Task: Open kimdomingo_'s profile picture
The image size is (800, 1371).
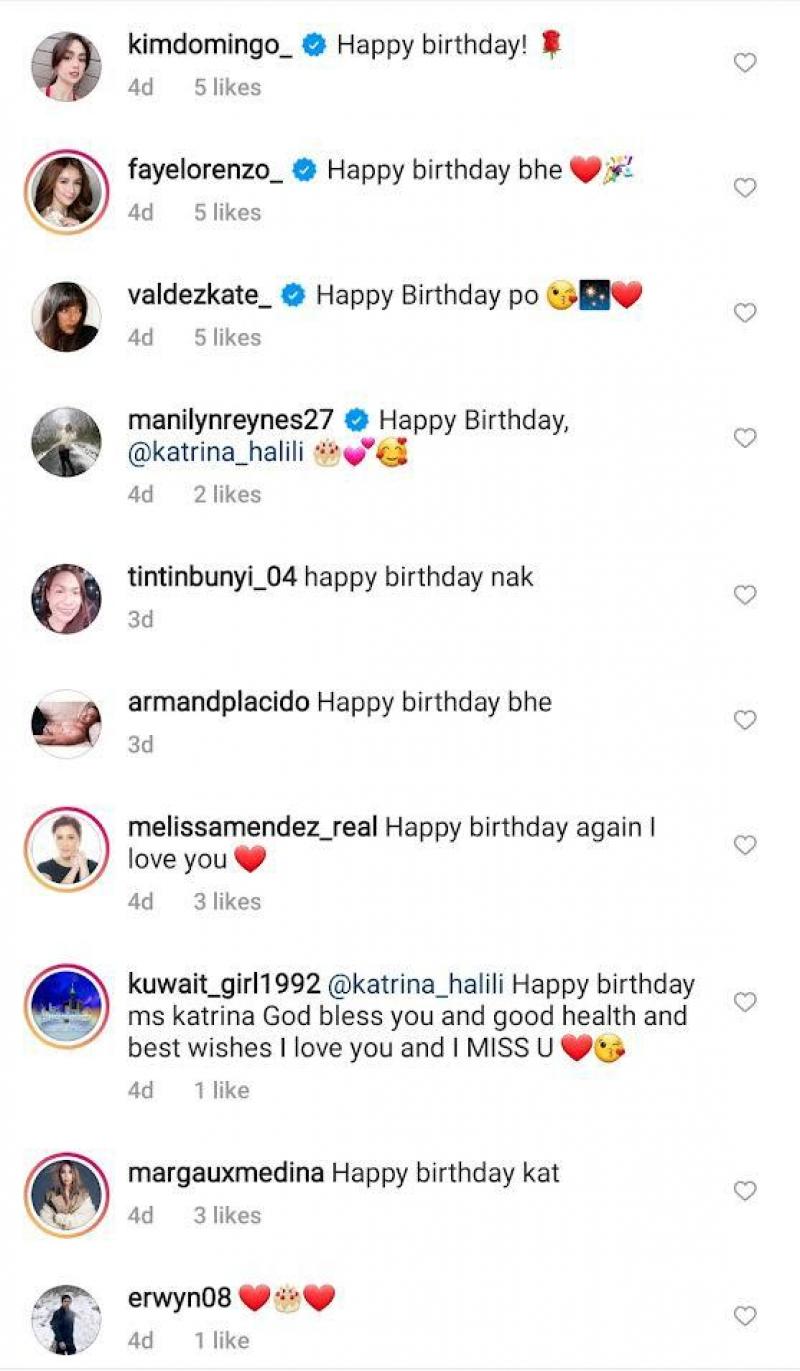Action: 66,66
